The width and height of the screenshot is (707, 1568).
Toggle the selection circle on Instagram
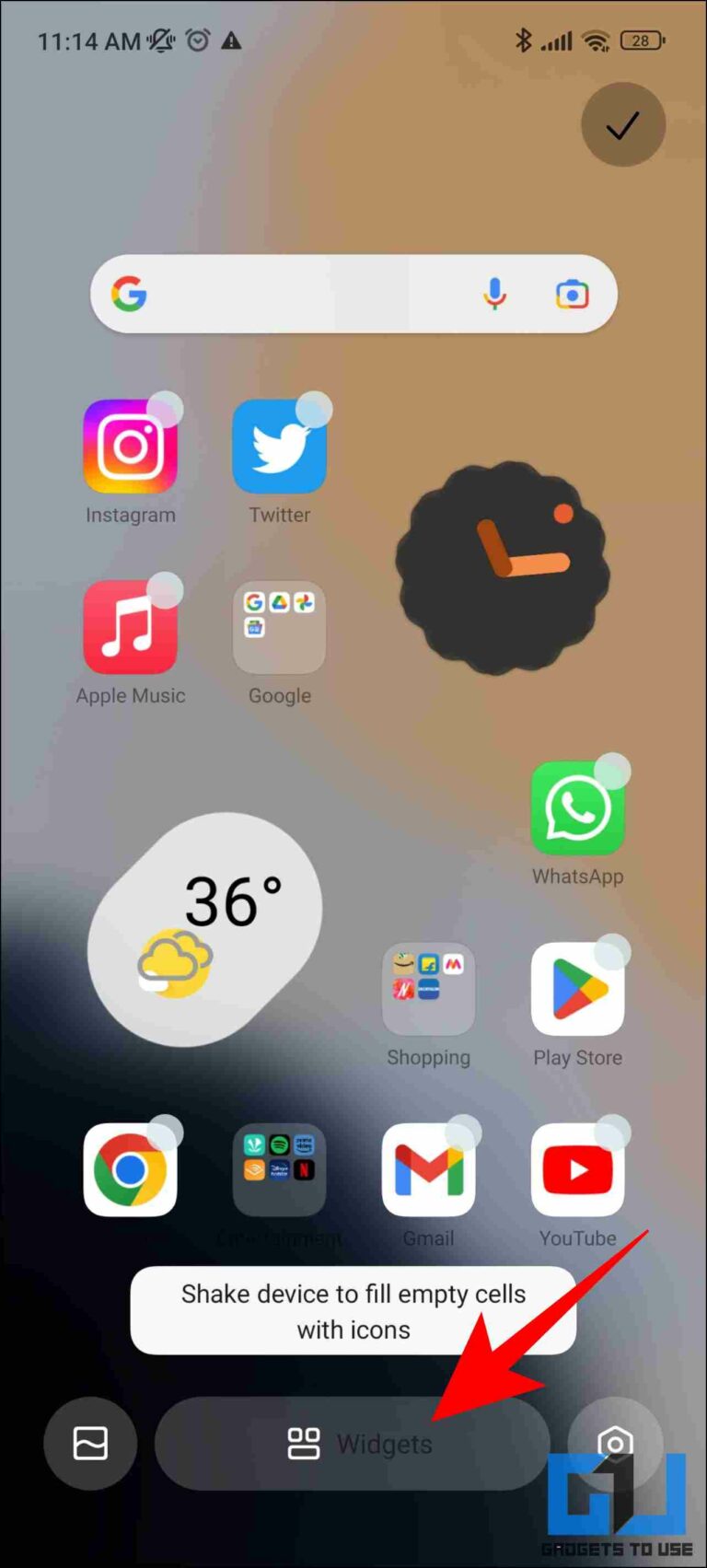coord(168,408)
